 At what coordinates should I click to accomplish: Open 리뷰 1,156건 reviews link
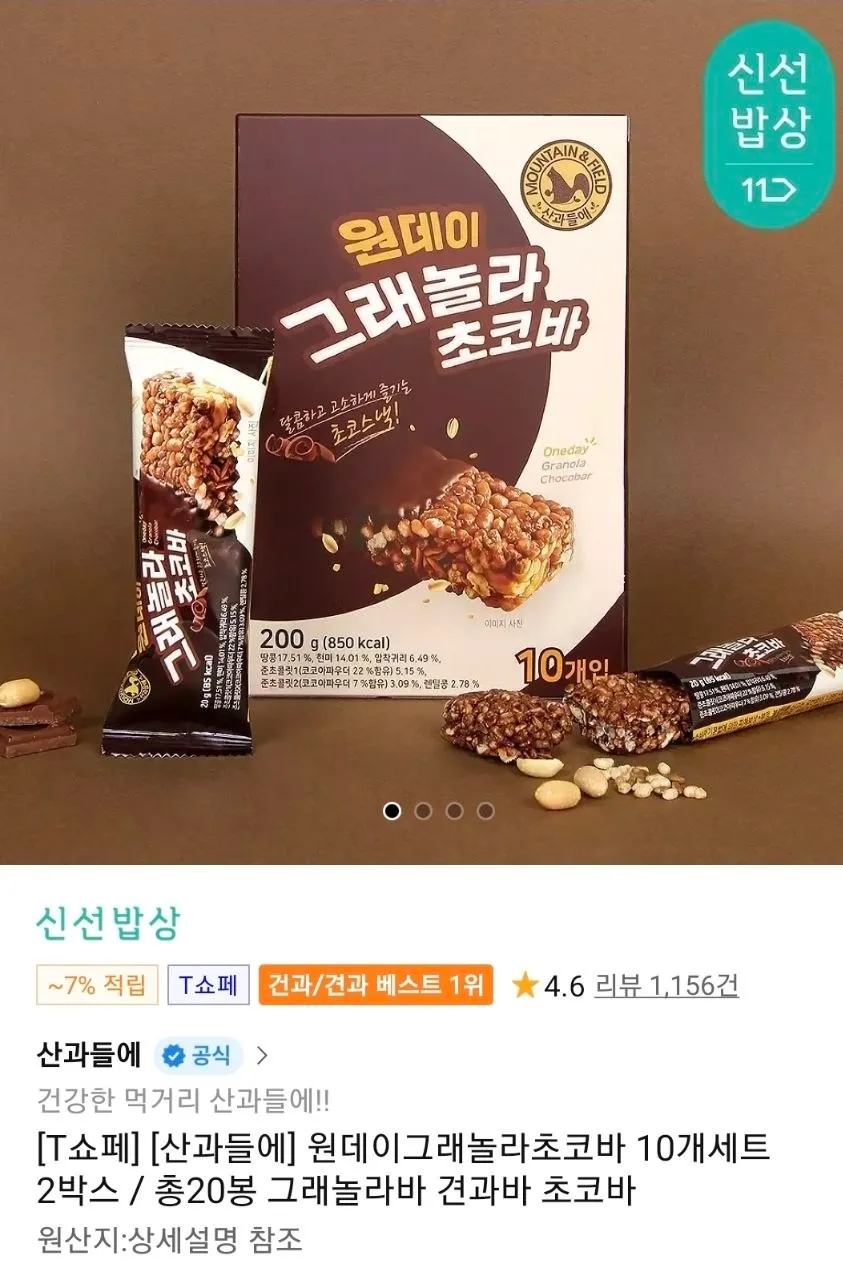666,986
